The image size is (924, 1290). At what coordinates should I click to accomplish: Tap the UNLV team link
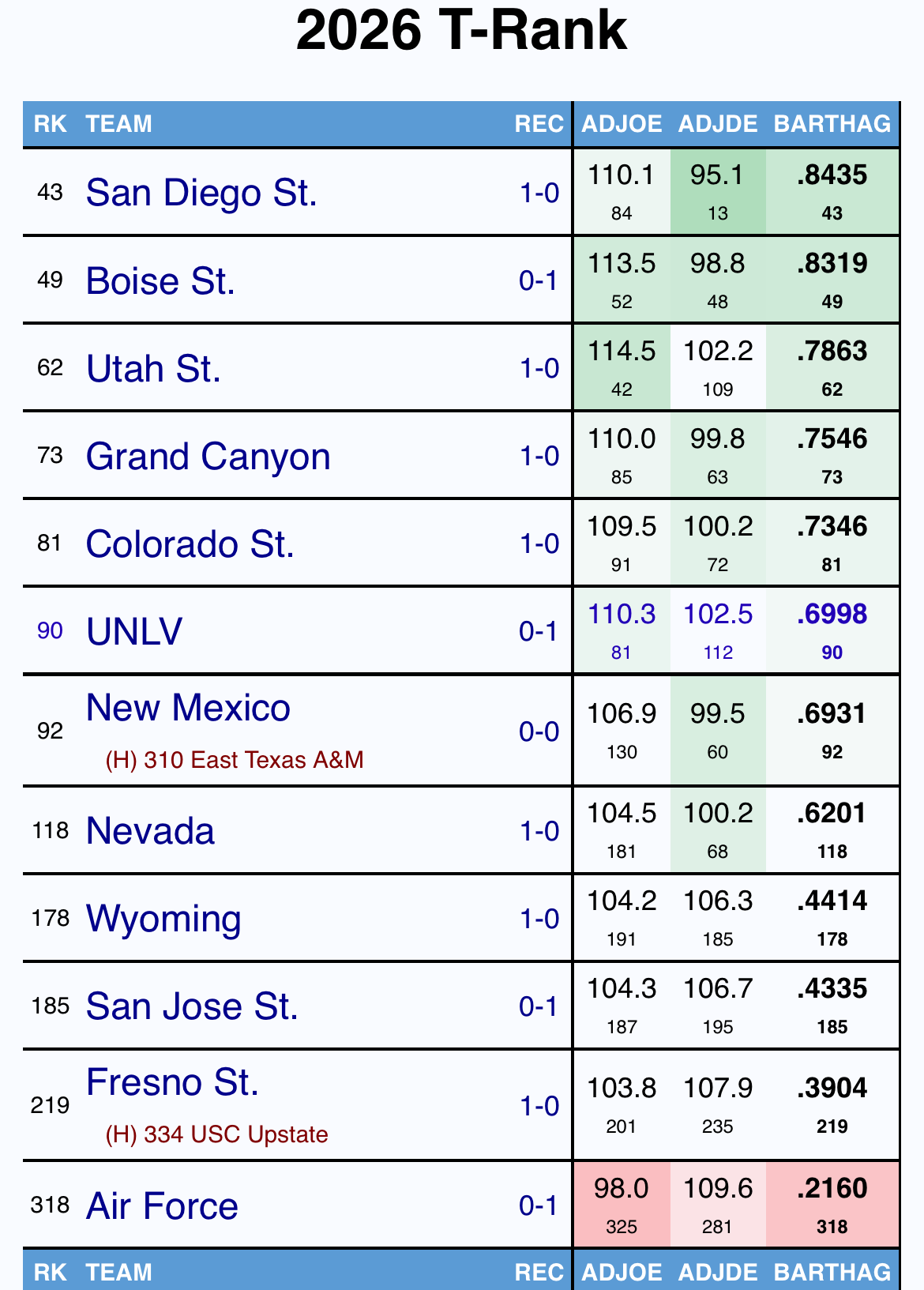point(134,632)
